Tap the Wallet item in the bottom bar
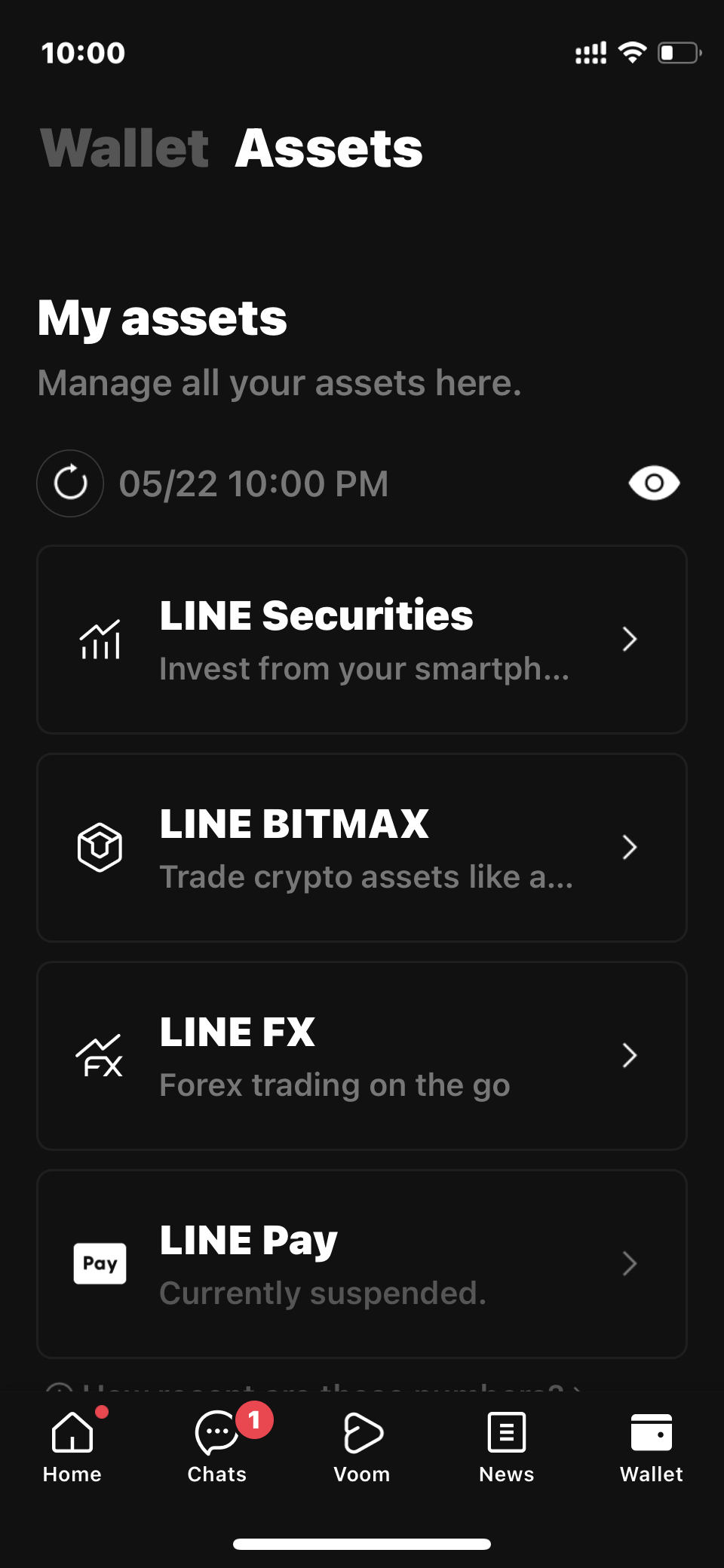Image resolution: width=724 pixels, height=1568 pixels. click(652, 1447)
